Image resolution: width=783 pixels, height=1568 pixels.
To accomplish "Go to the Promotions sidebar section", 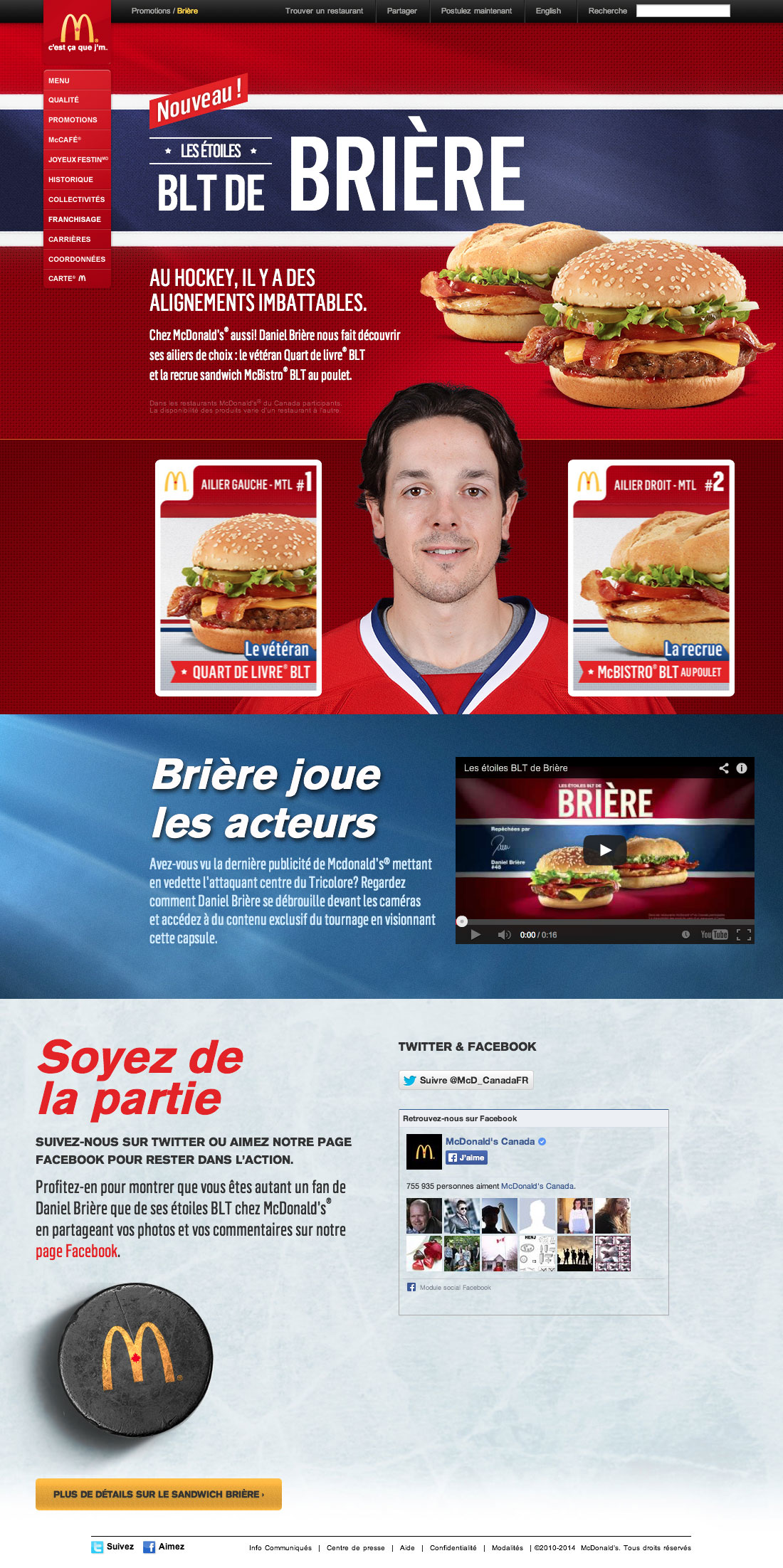I will pyautogui.click(x=73, y=120).
